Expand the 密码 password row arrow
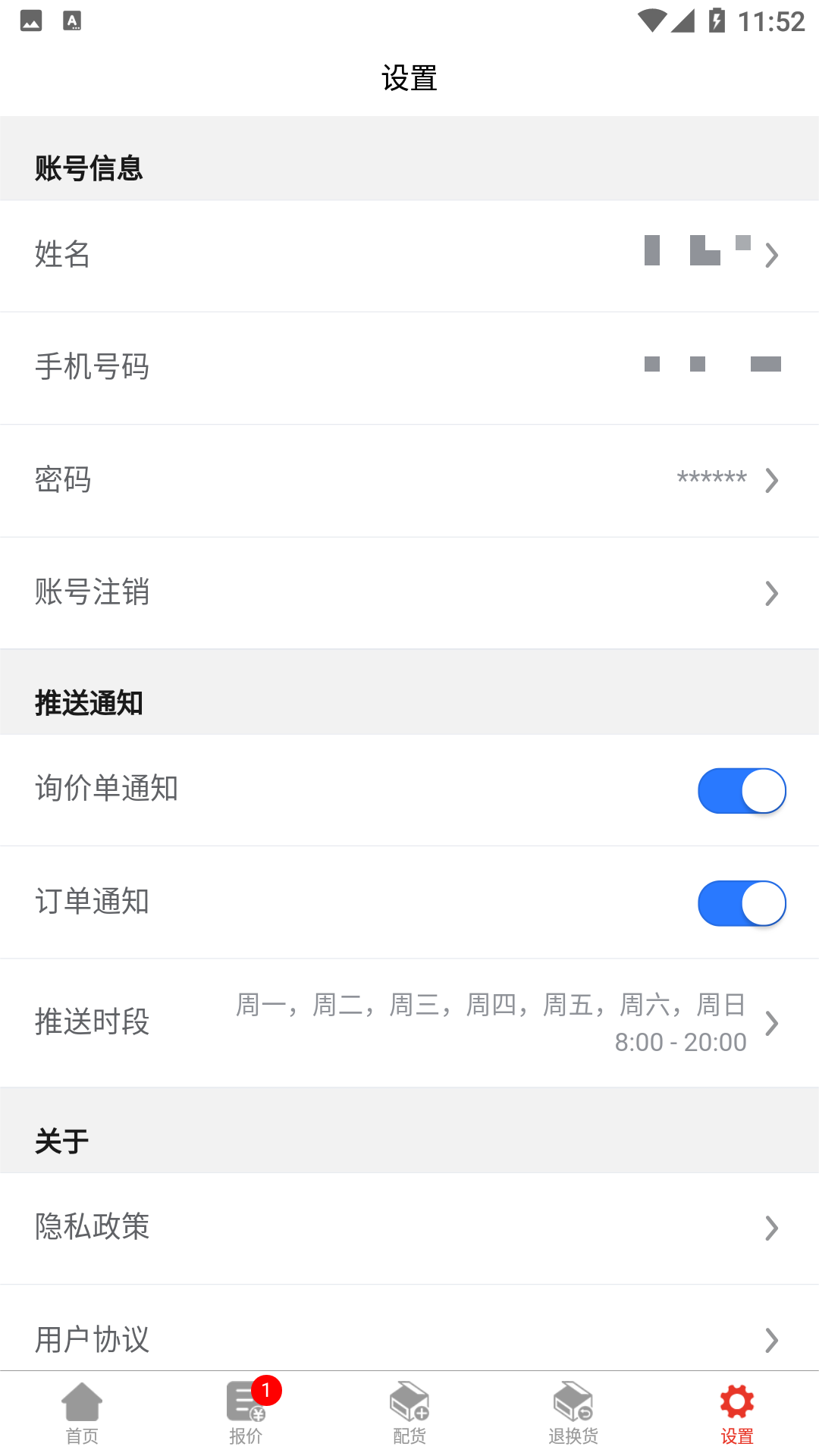 pos(772,479)
